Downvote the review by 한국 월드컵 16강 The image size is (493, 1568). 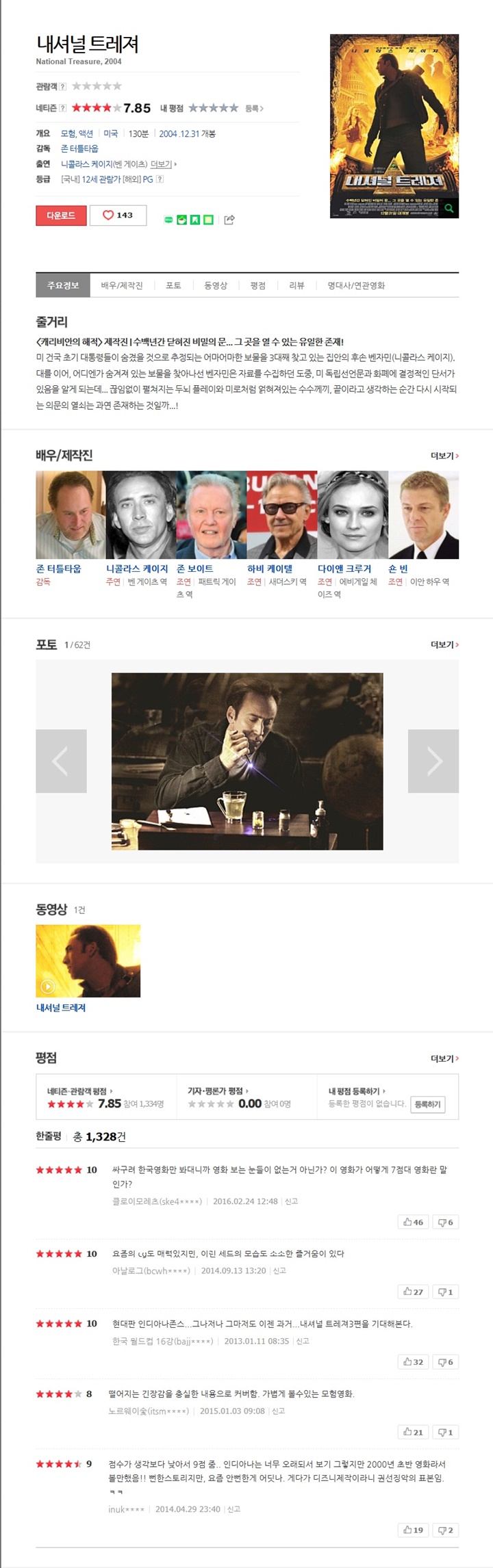[446, 1361]
